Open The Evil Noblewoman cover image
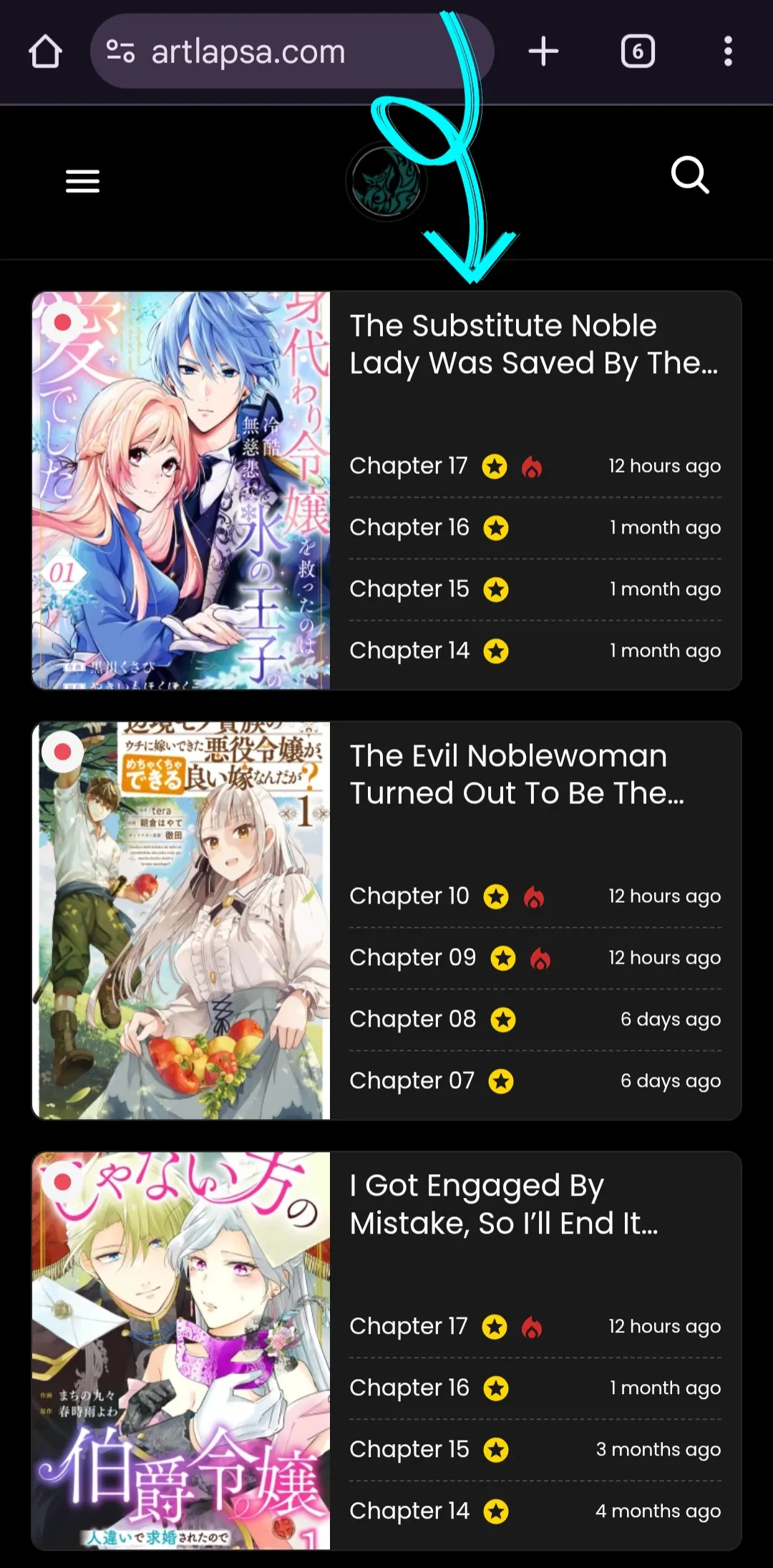This screenshot has height=1568, width=773. point(181,920)
